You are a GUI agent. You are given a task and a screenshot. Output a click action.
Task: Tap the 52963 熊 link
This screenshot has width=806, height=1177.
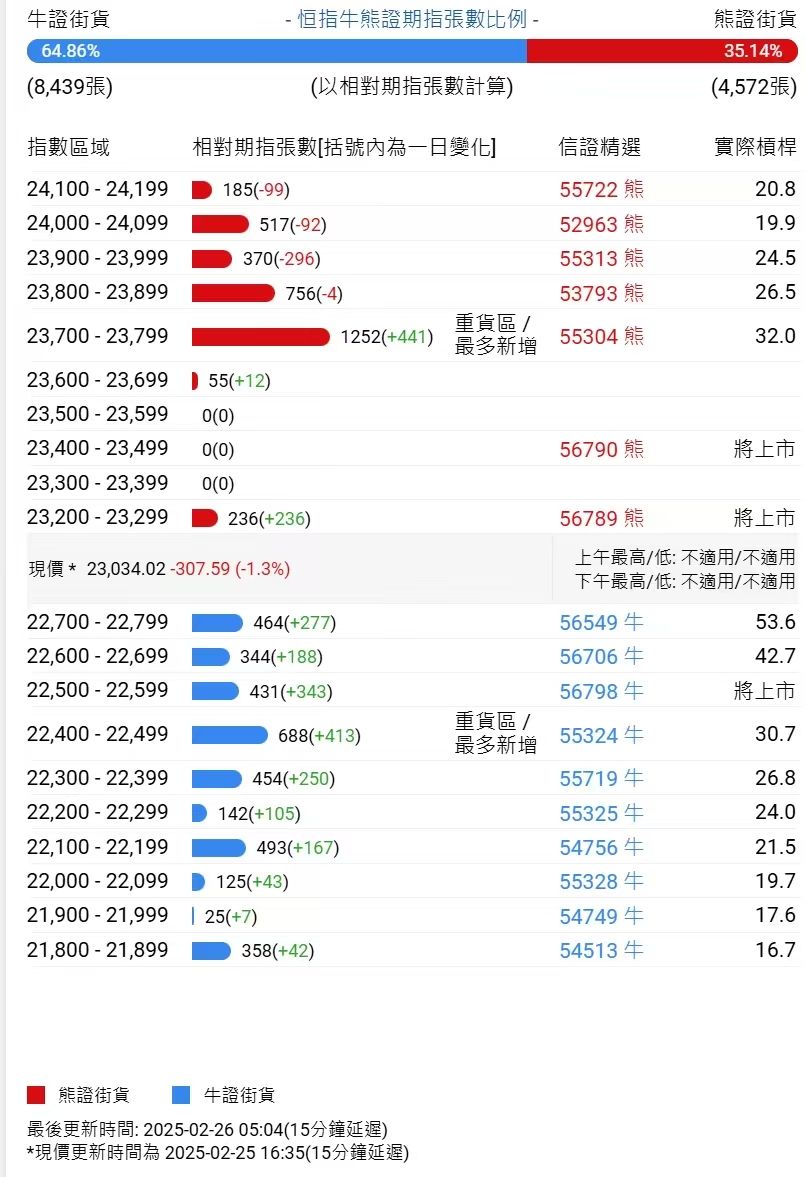click(x=601, y=224)
